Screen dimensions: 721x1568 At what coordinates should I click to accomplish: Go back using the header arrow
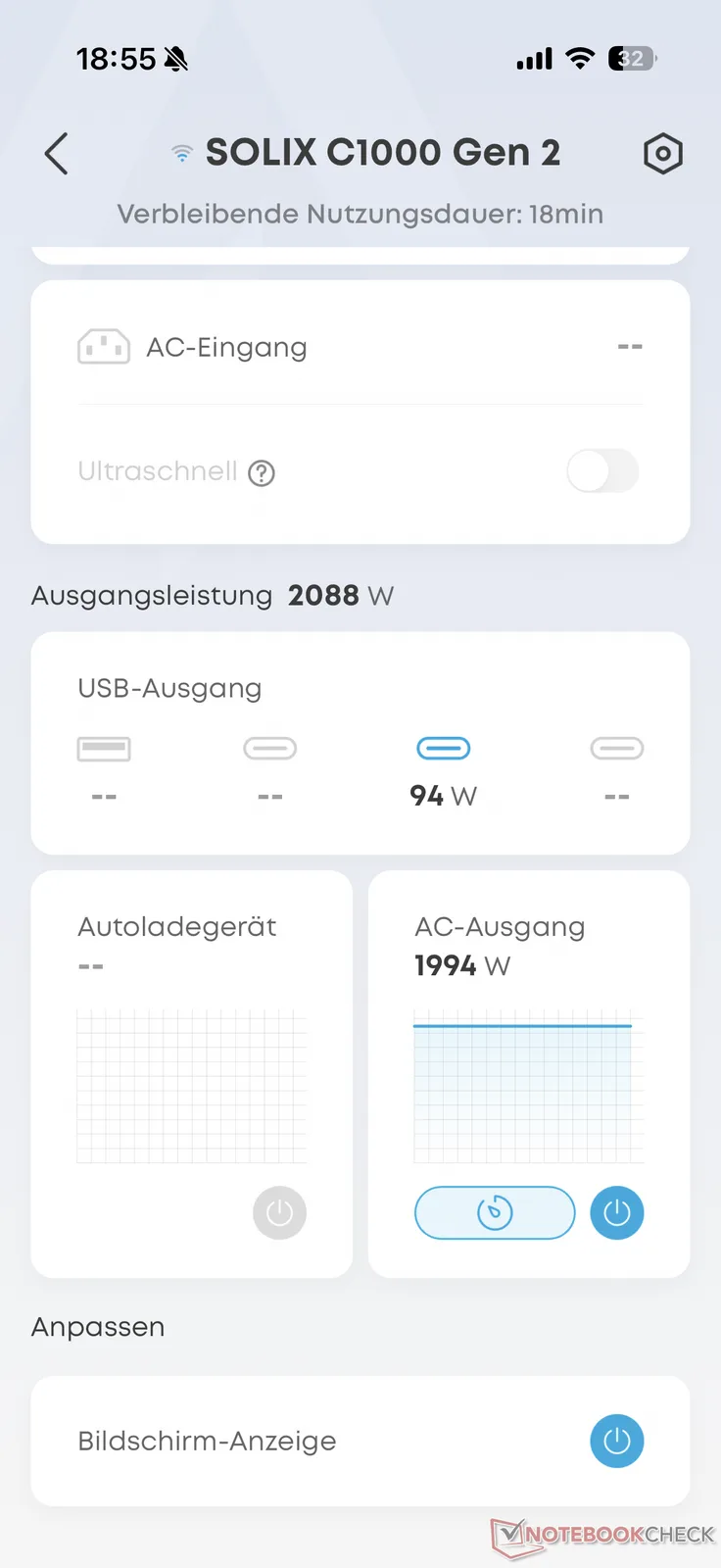(x=57, y=154)
